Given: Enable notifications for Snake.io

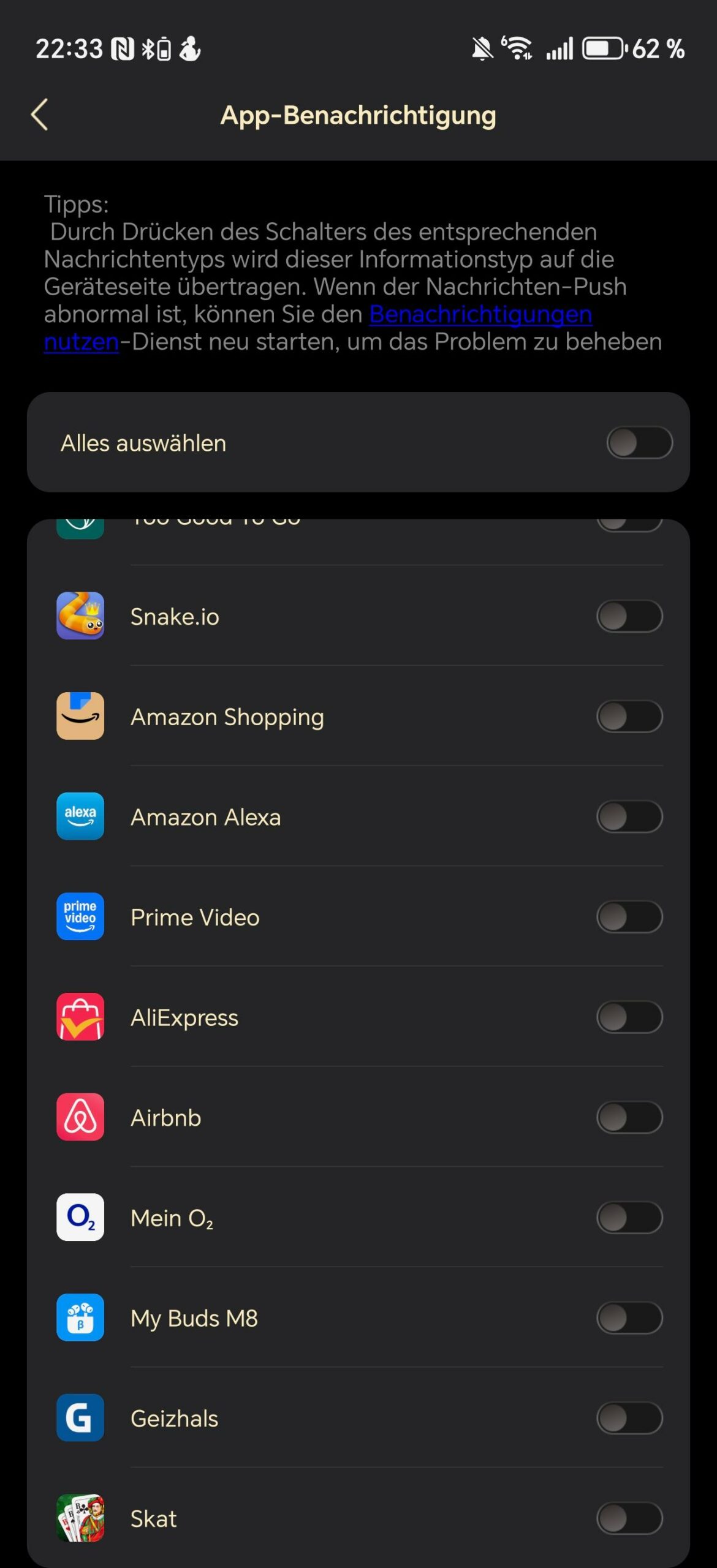Looking at the screenshot, I should [629, 616].
